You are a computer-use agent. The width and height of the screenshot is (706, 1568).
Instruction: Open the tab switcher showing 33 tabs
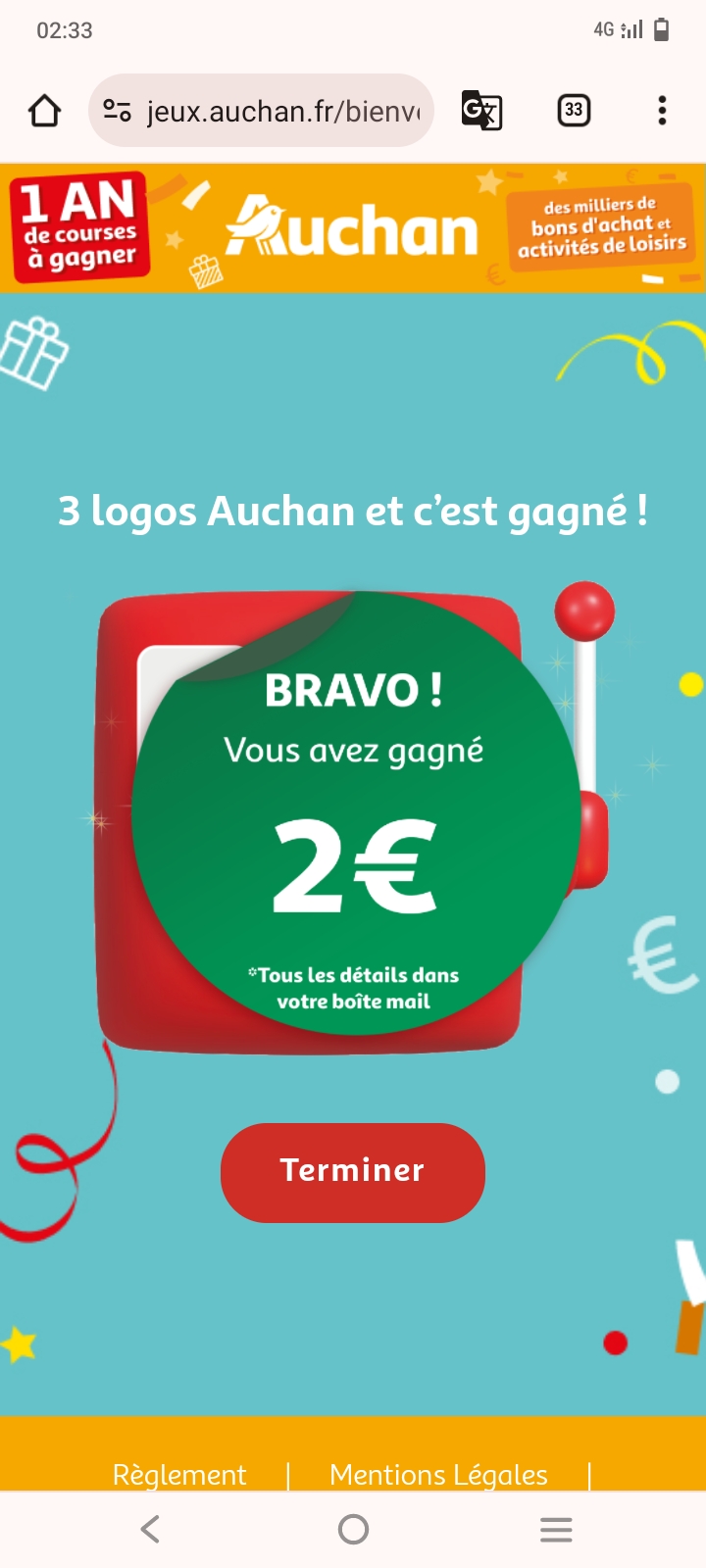[x=574, y=111]
